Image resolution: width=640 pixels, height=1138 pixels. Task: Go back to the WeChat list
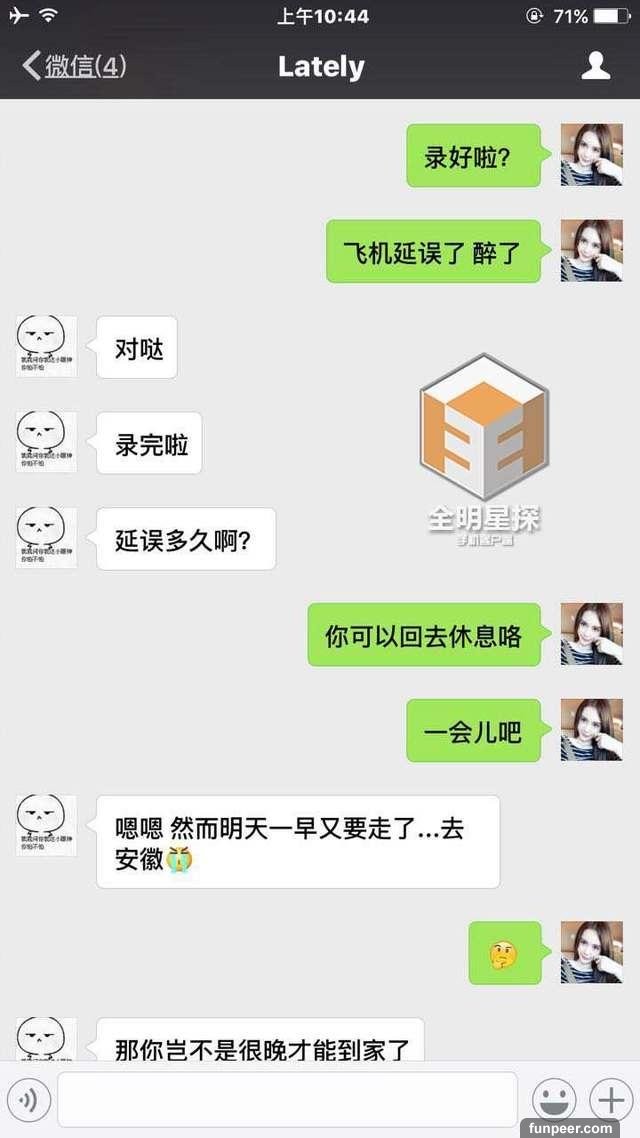72,67
